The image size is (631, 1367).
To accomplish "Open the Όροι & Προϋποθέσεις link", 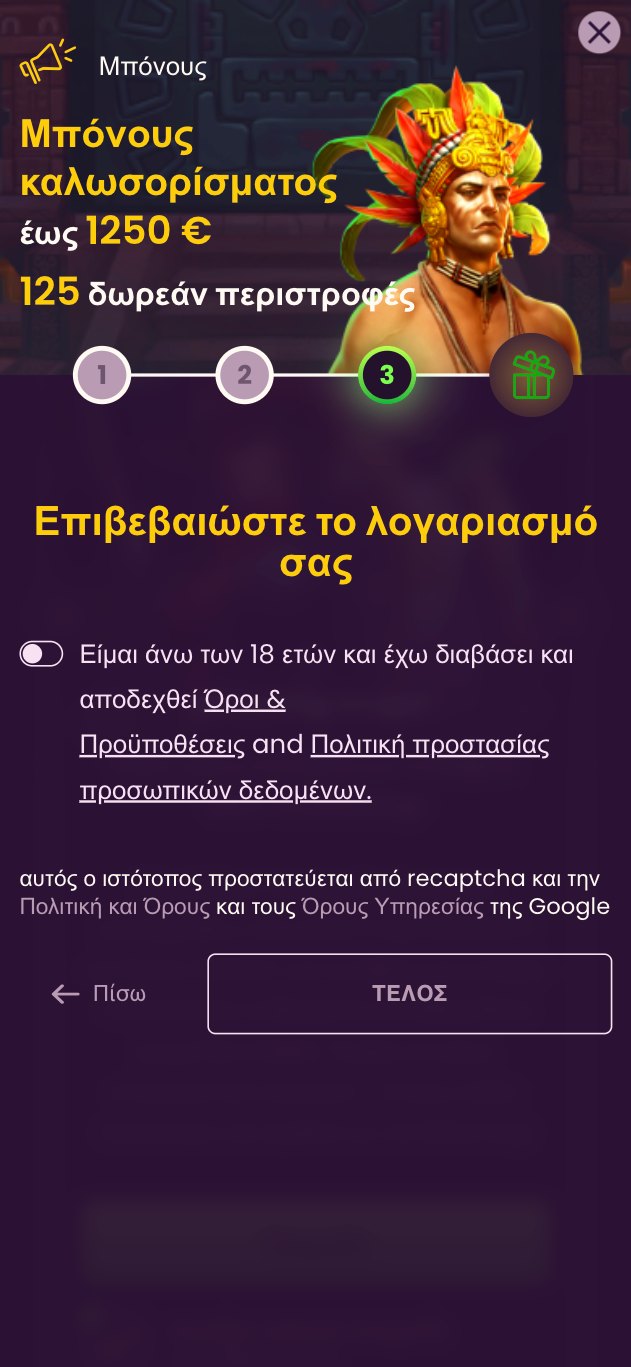I will [x=245, y=701].
